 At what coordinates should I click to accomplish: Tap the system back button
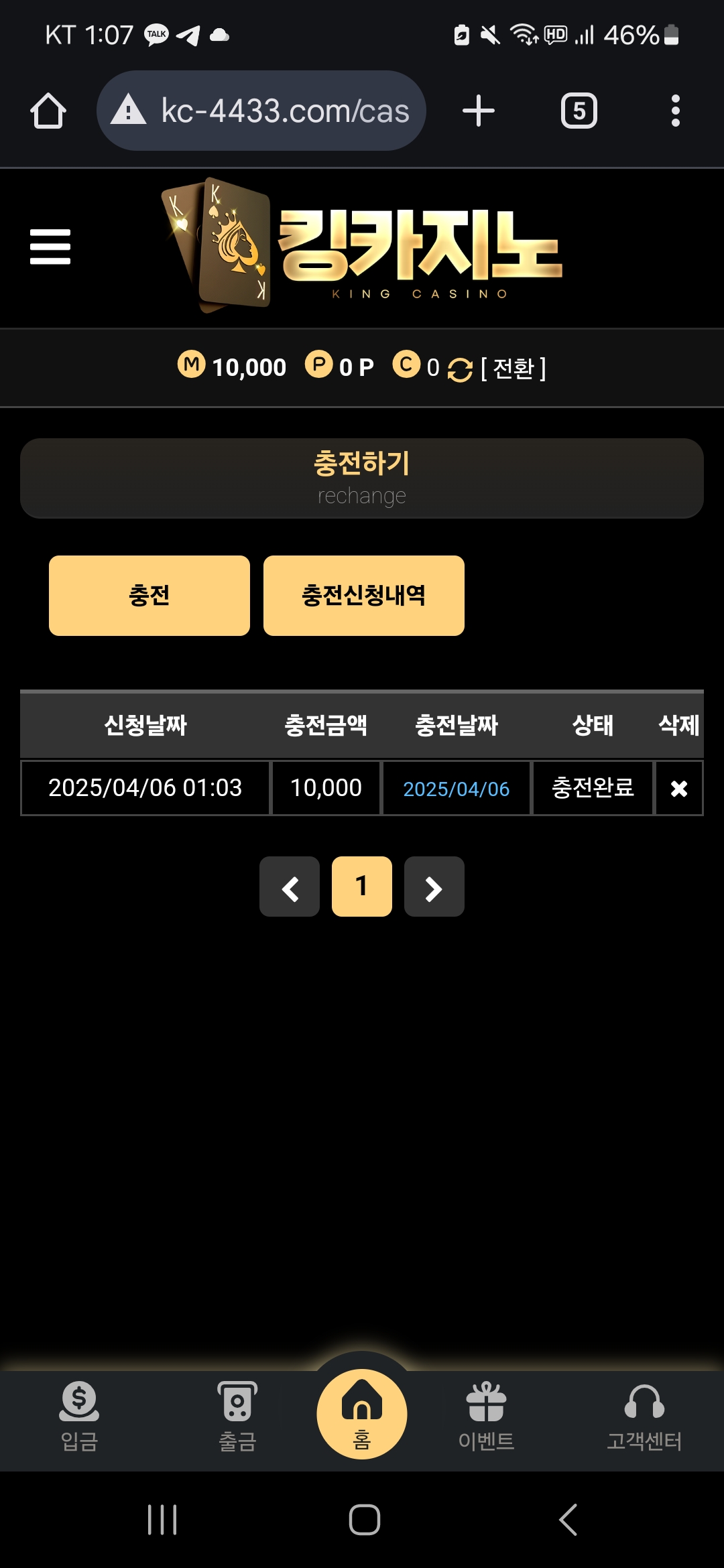[568, 1520]
